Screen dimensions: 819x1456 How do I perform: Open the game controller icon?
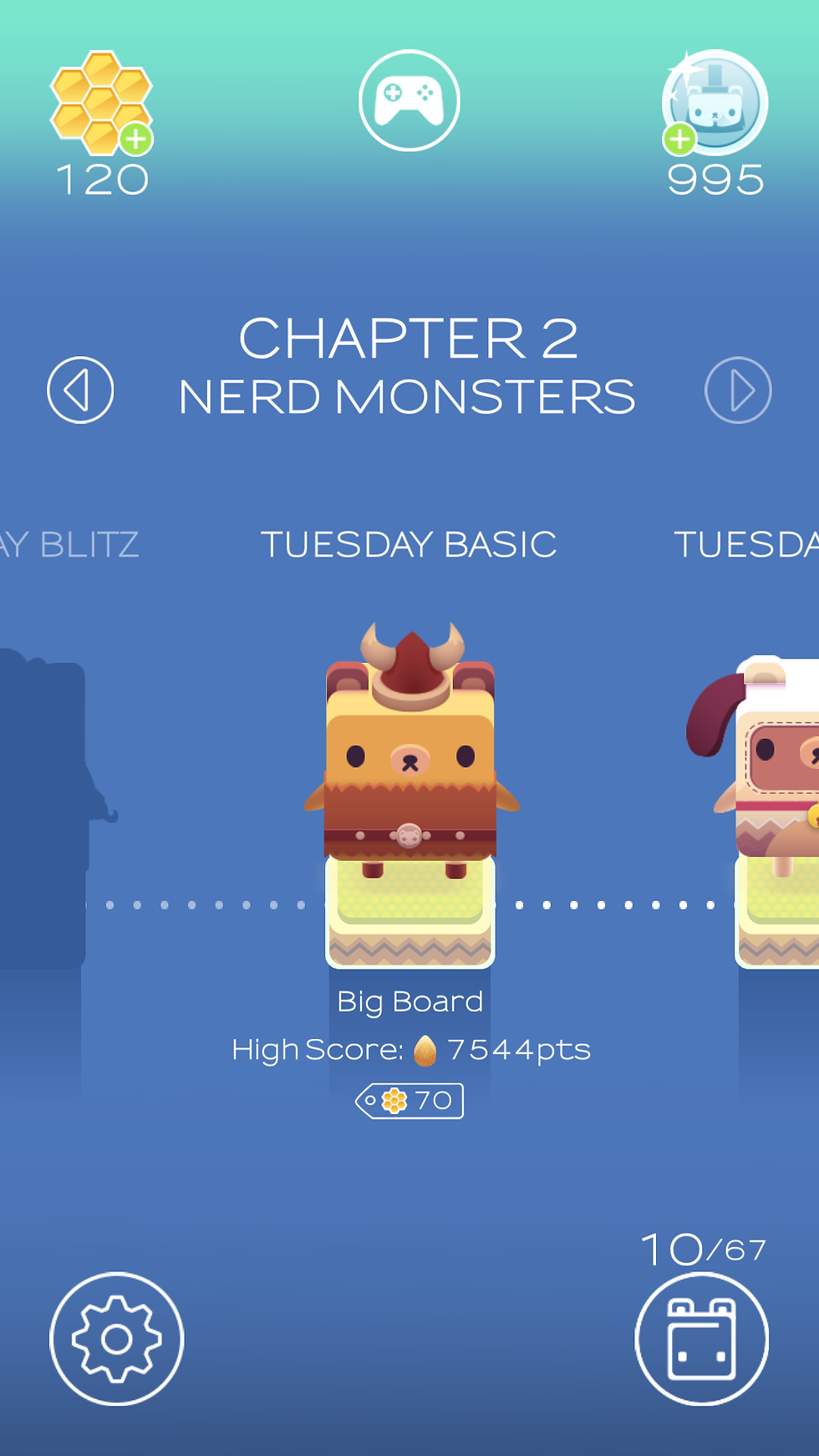(x=409, y=100)
